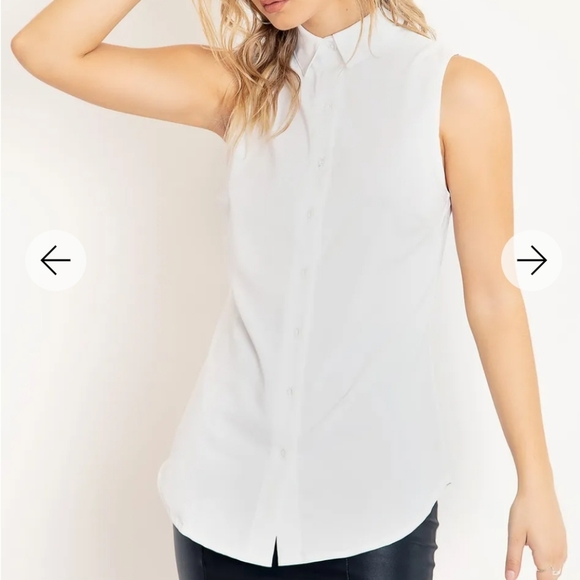Show the next product photo
The image size is (580, 580).
(532, 260)
